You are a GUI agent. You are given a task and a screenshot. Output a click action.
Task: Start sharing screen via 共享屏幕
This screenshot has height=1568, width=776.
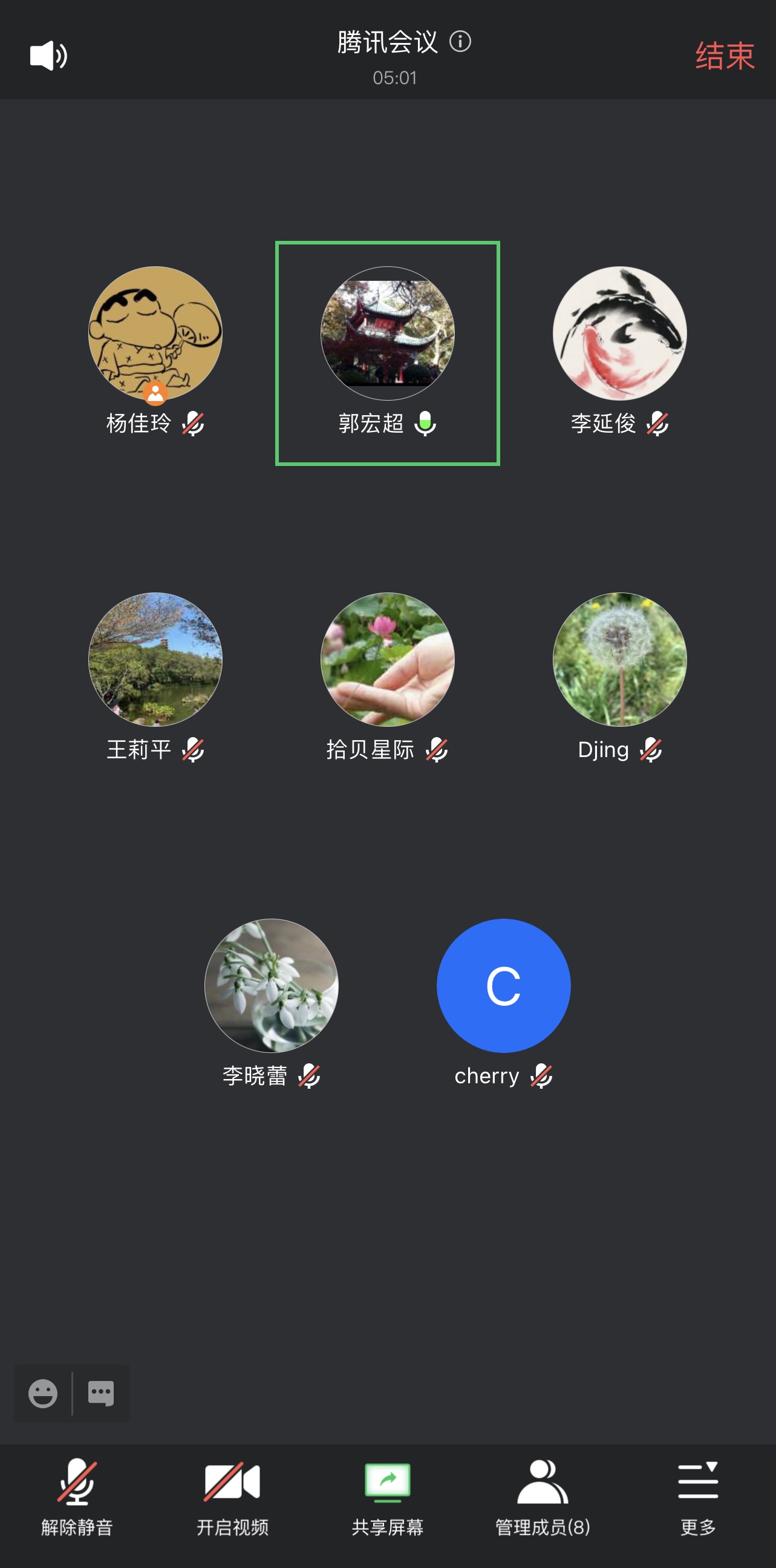tap(387, 1496)
